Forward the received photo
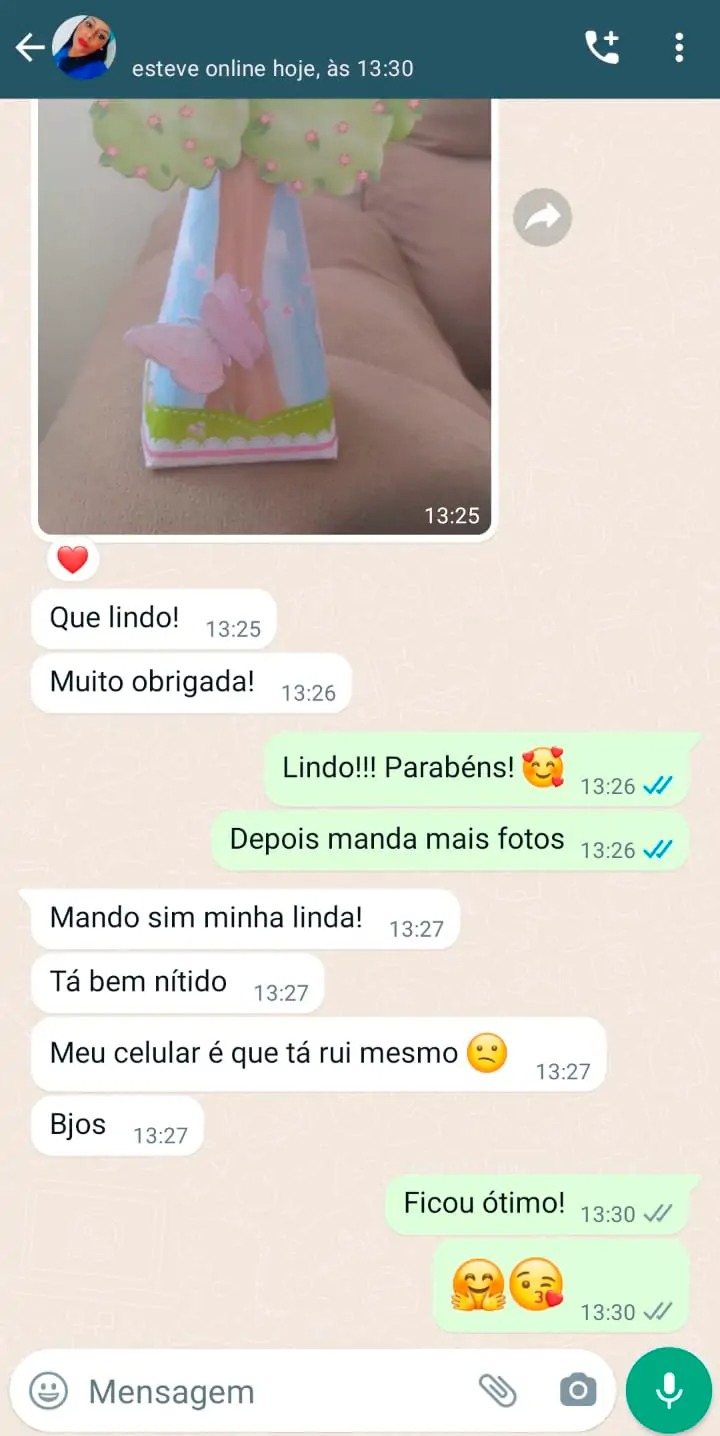This screenshot has height=1436, width=720. (x=542, y=217)
